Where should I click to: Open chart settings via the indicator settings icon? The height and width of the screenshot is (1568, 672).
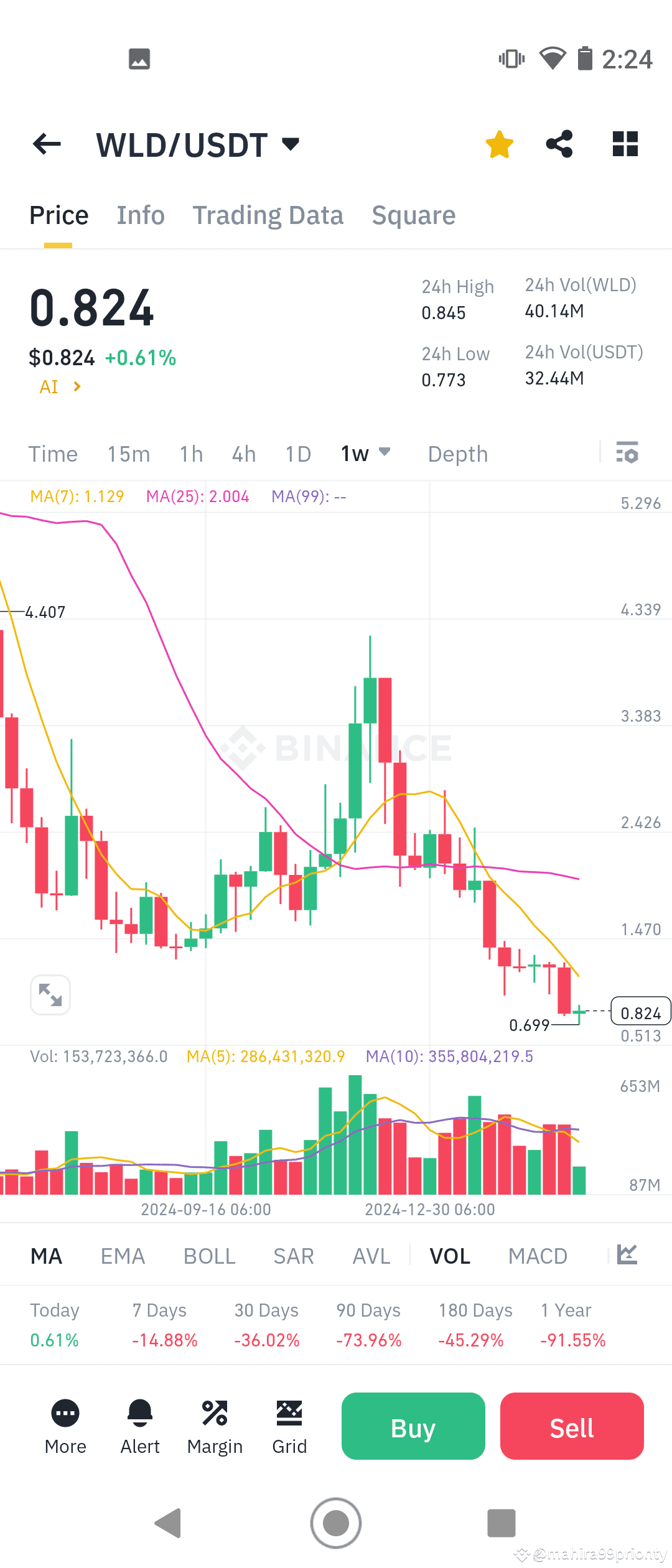point(628,454)
